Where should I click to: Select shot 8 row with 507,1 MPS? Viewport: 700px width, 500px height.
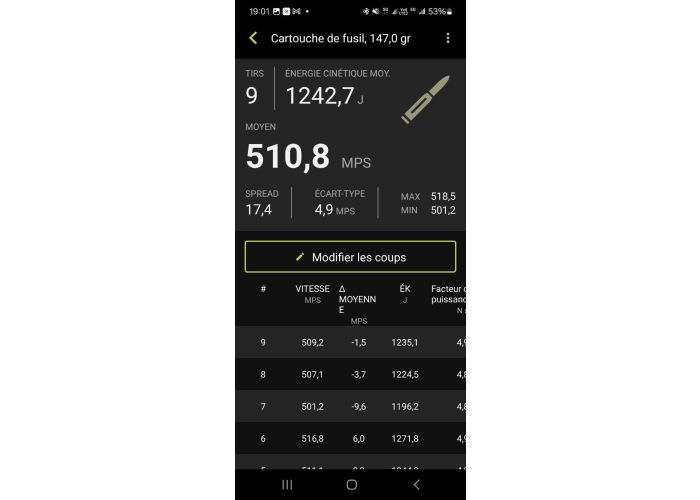coord(350,374)
